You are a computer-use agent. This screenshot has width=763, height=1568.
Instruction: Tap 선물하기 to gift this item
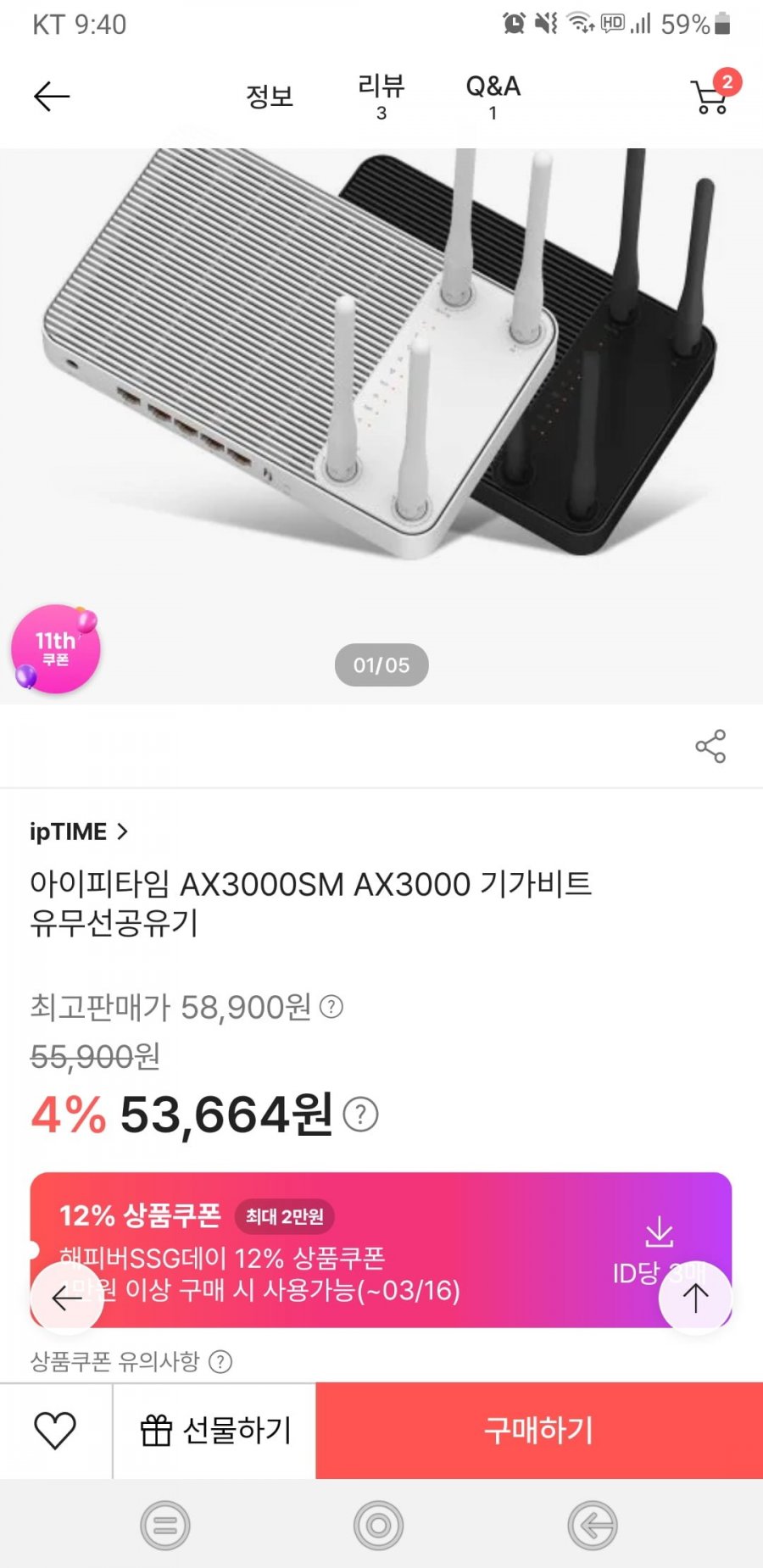pyautogui.click(x=215, y=1431)
